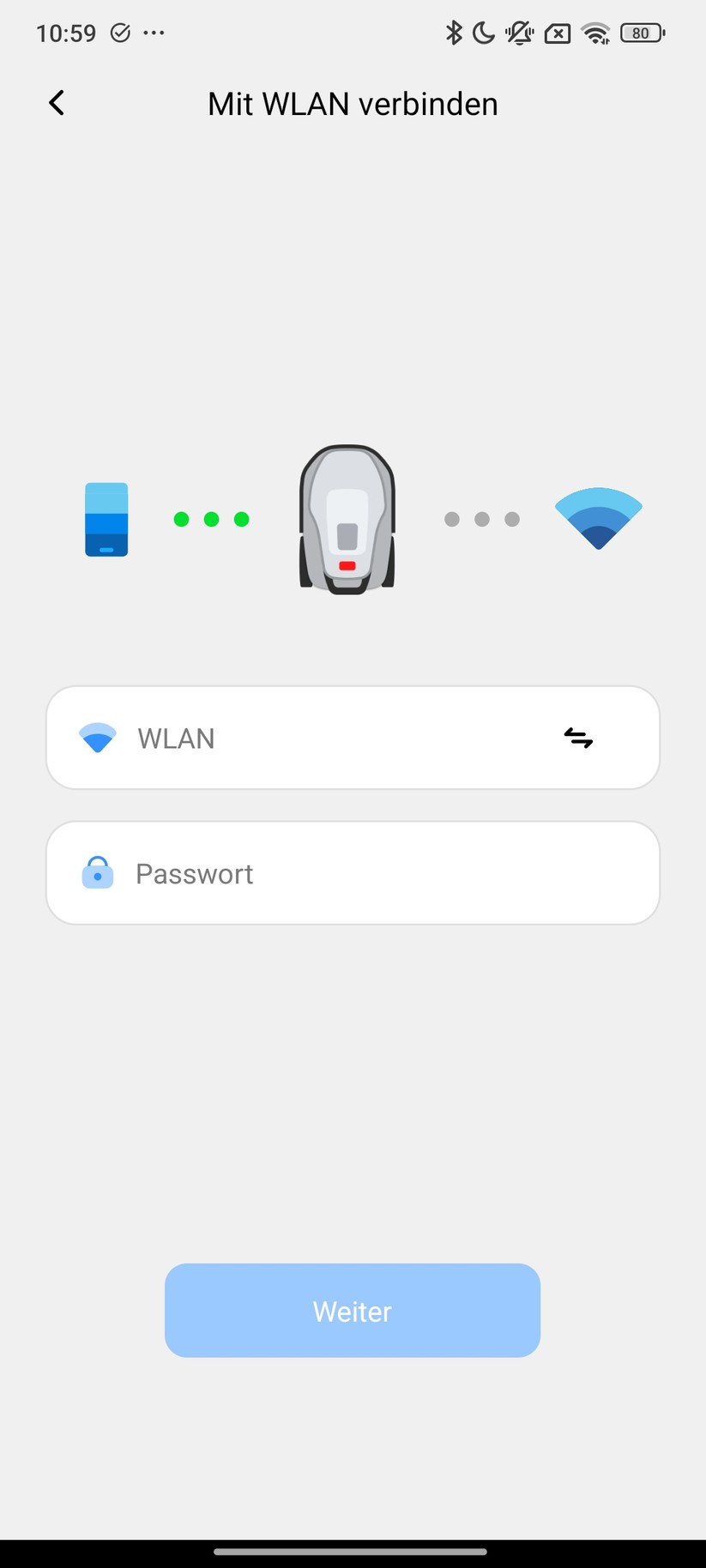Image resolution: width=706 pixels, height=1568 pixels.
Task: Tap the Weiter button
Action: click(x=353, y=1310)
